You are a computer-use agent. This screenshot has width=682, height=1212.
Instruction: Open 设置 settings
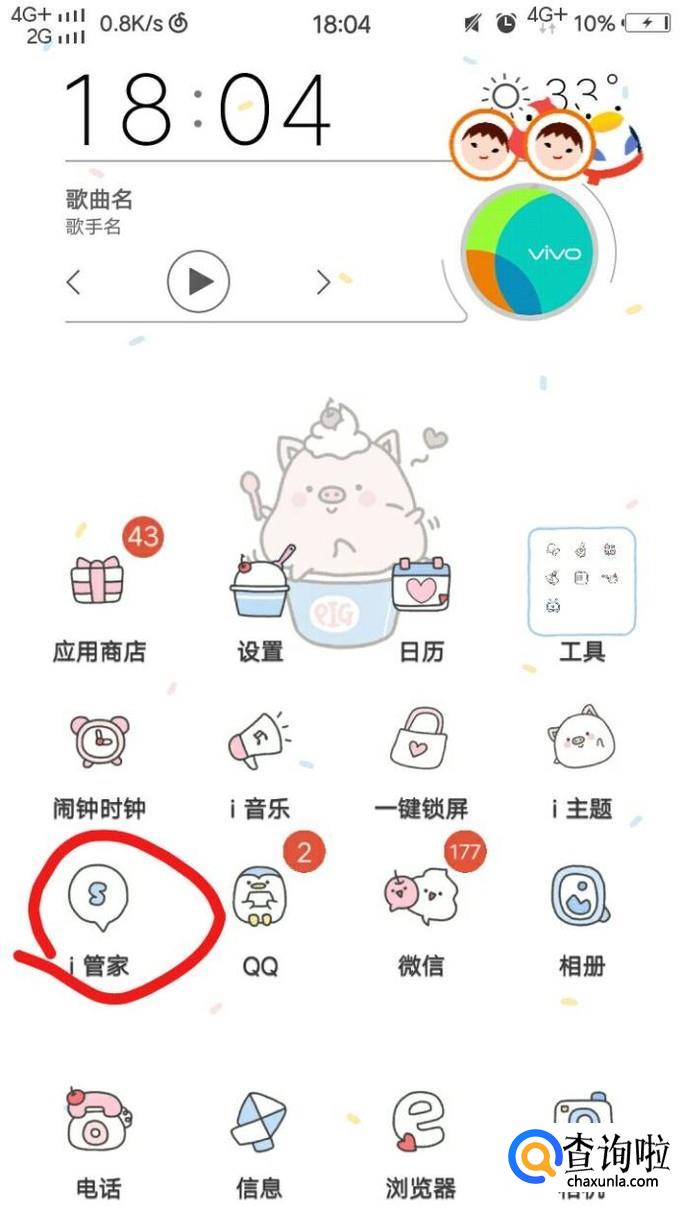point(260,587)
